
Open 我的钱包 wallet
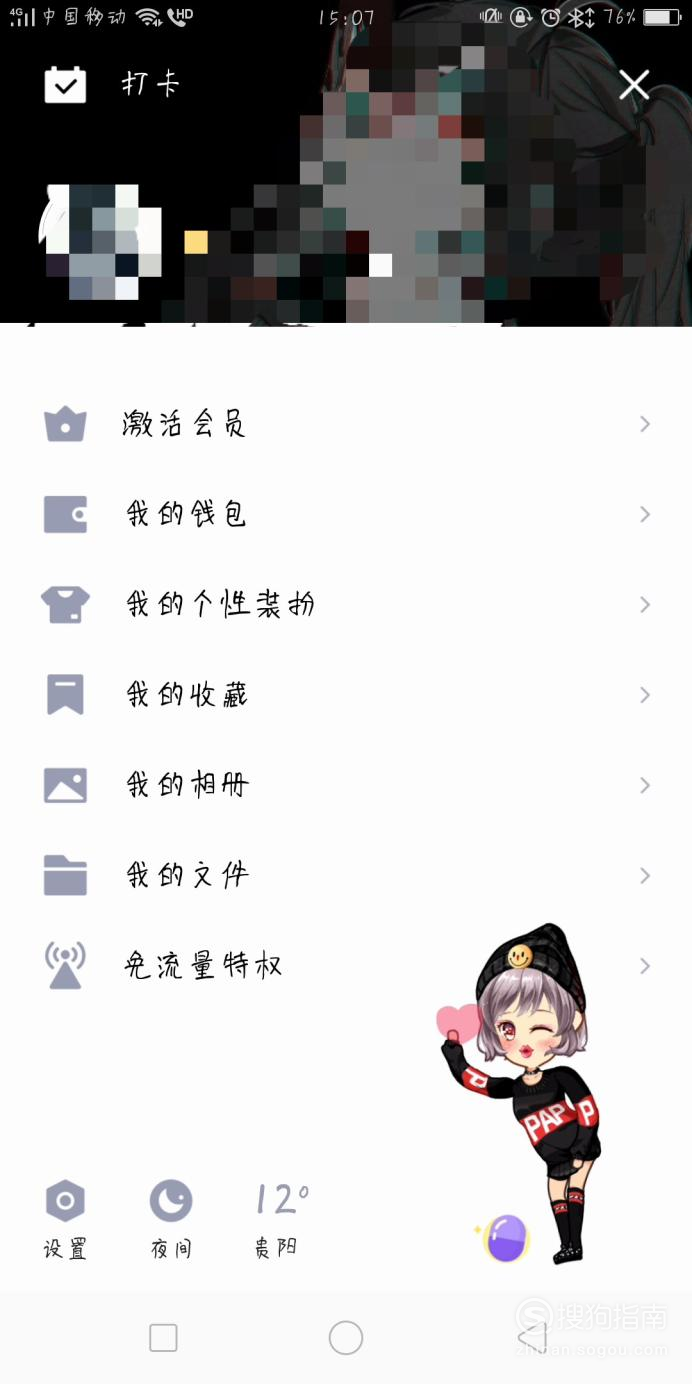point(346,514)
